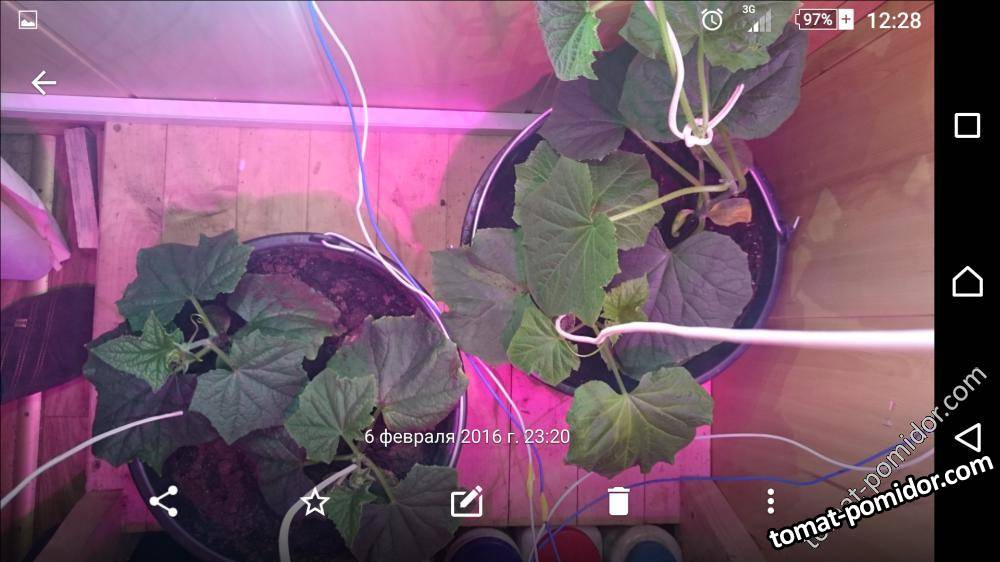The image size is (1000, 562).
Task: Tap the system home button
Action: coord(967,282)
